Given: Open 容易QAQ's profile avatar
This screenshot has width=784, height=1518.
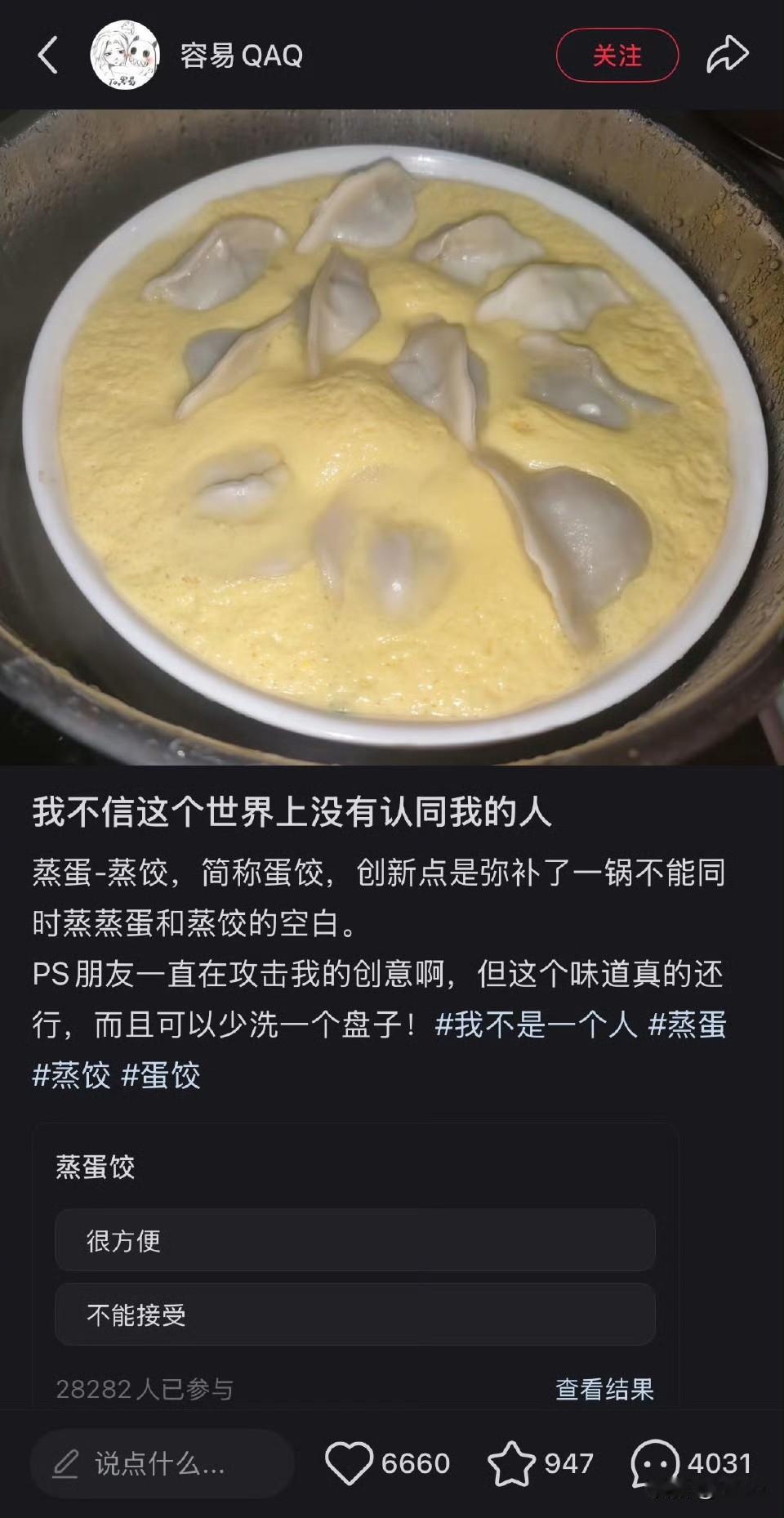Looking at the screenshot, I should (123, 54).
